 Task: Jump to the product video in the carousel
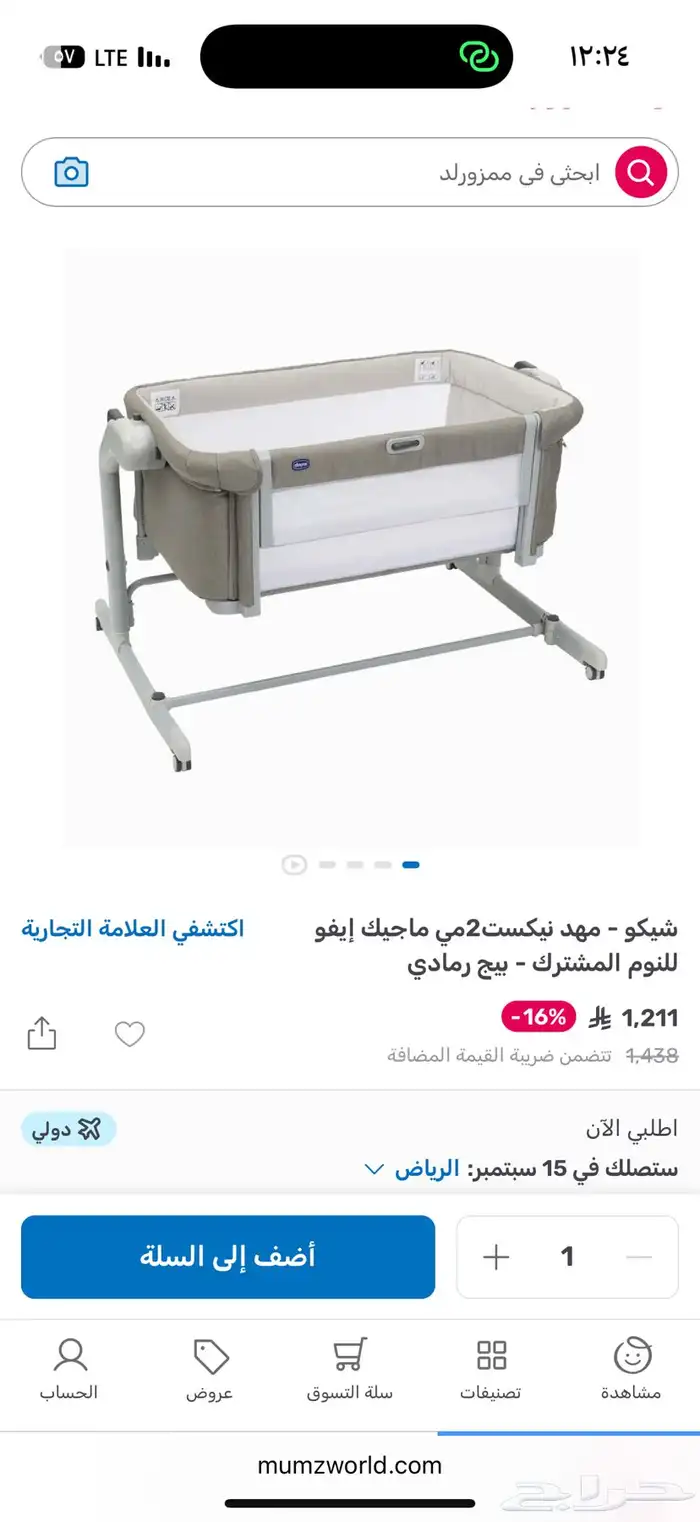click(294, 865)
